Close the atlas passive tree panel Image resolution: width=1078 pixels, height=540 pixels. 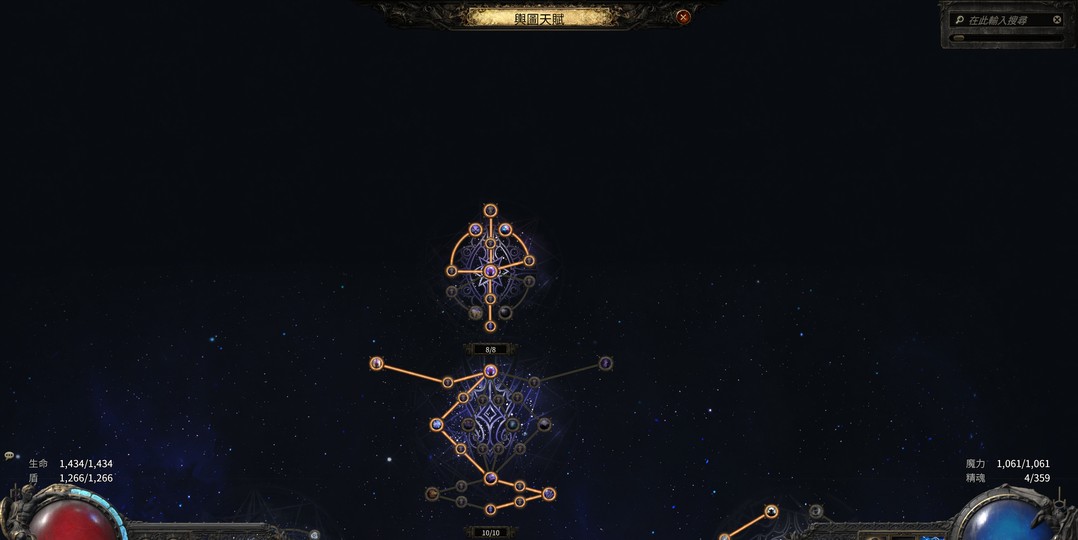tap(683, 17)
